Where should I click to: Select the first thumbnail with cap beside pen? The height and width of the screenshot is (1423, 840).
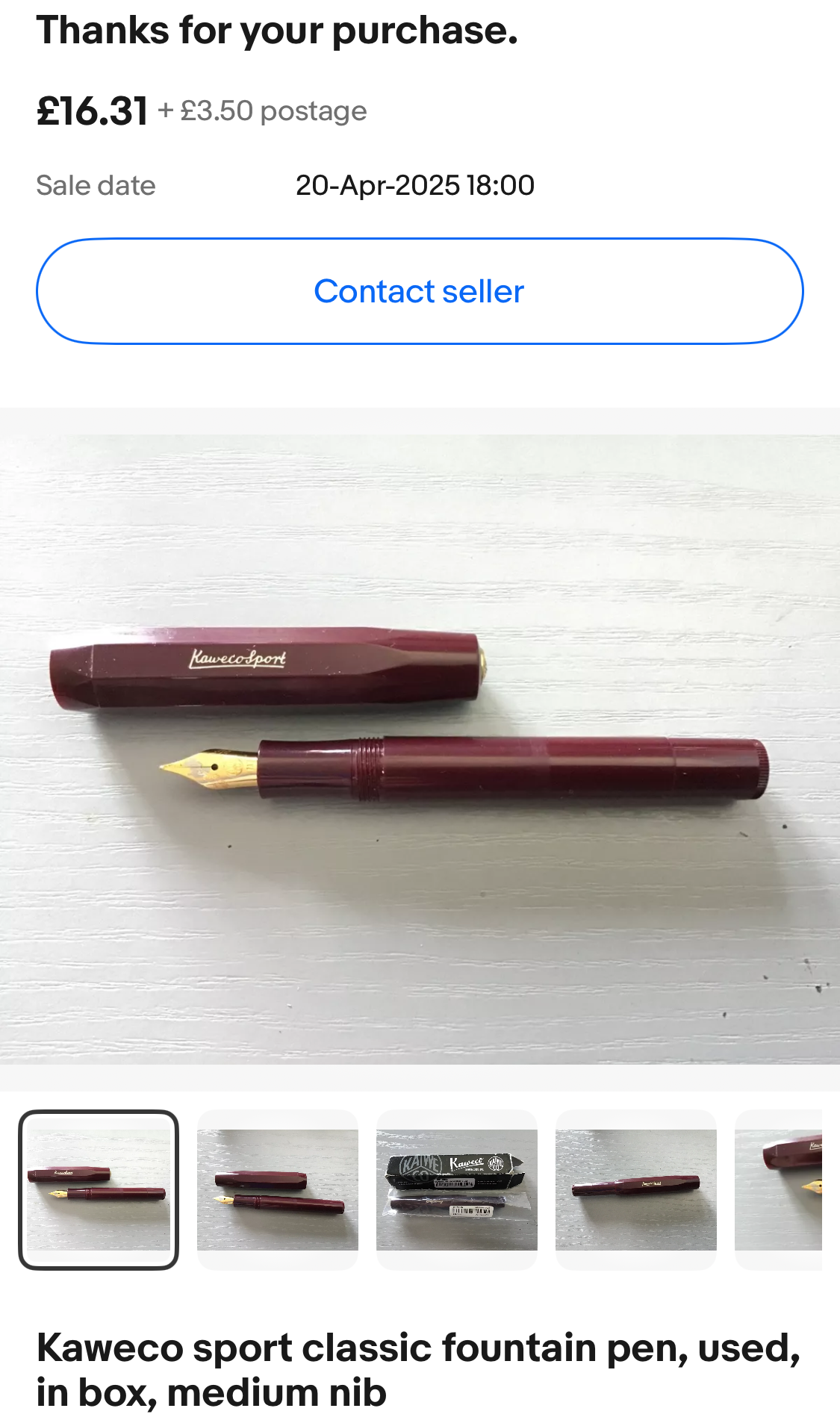click(x=99, y=1189)
